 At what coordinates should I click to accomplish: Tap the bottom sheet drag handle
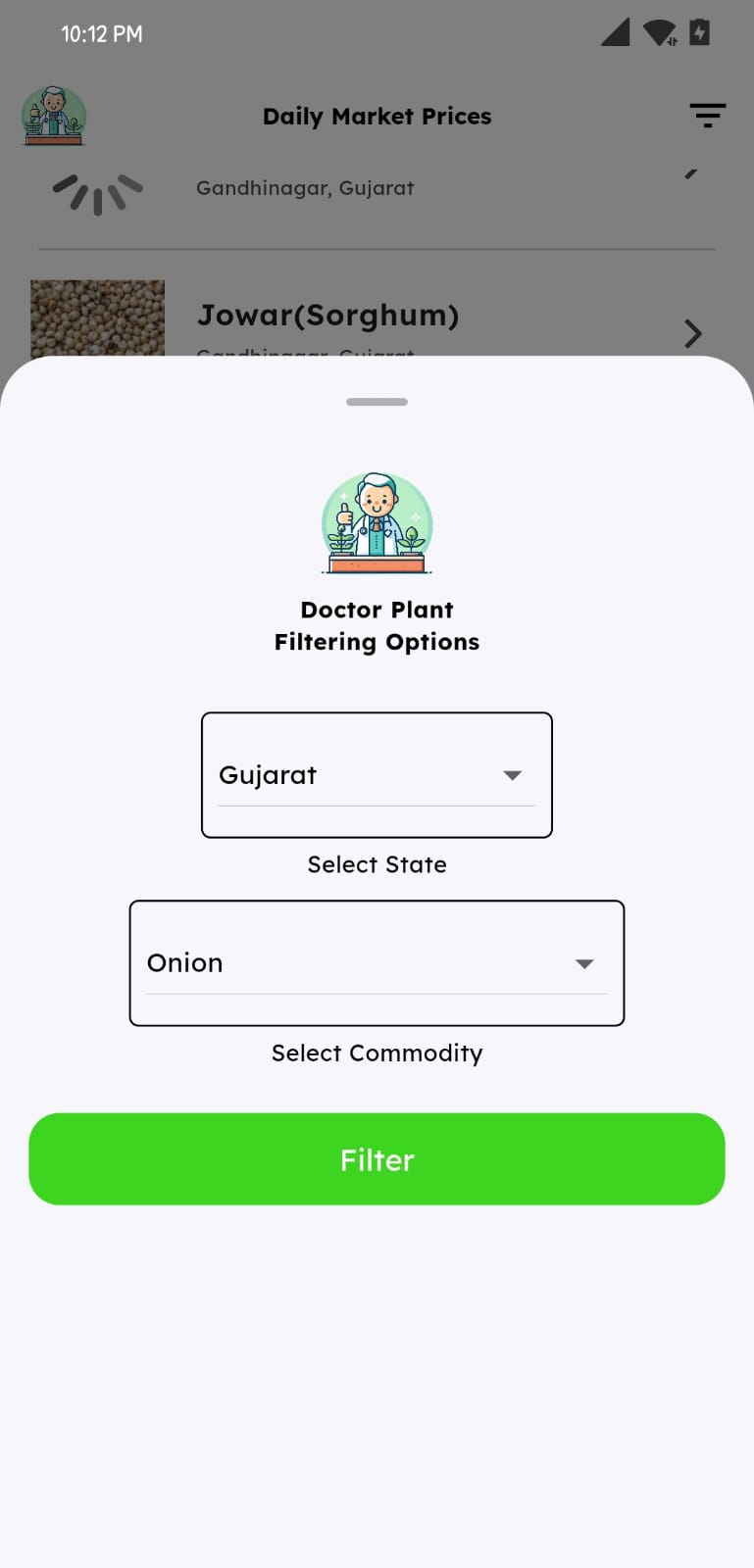pyautogui.click(x=377, y=401)
